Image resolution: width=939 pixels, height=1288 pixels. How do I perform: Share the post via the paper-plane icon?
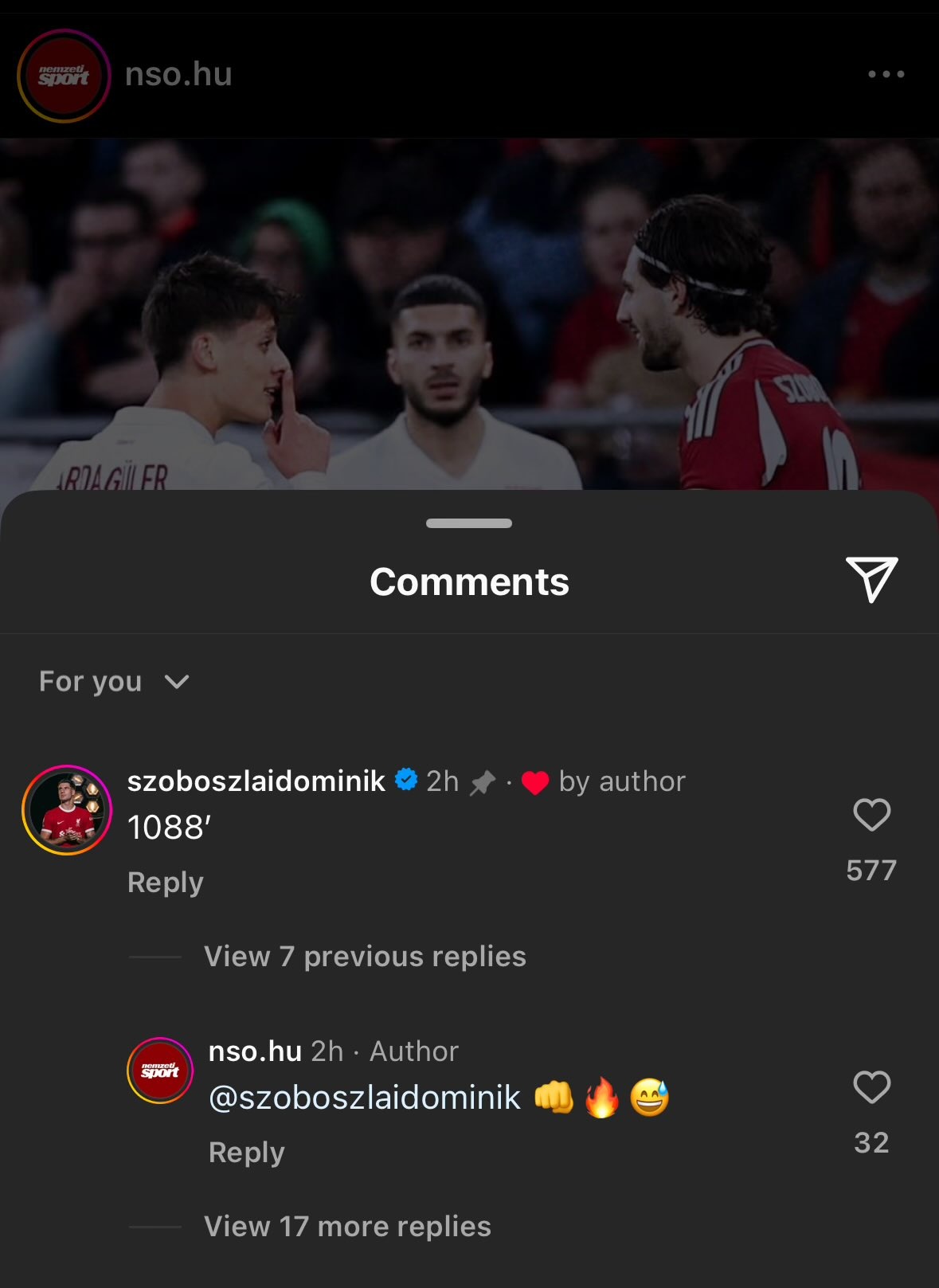[871, 579]
